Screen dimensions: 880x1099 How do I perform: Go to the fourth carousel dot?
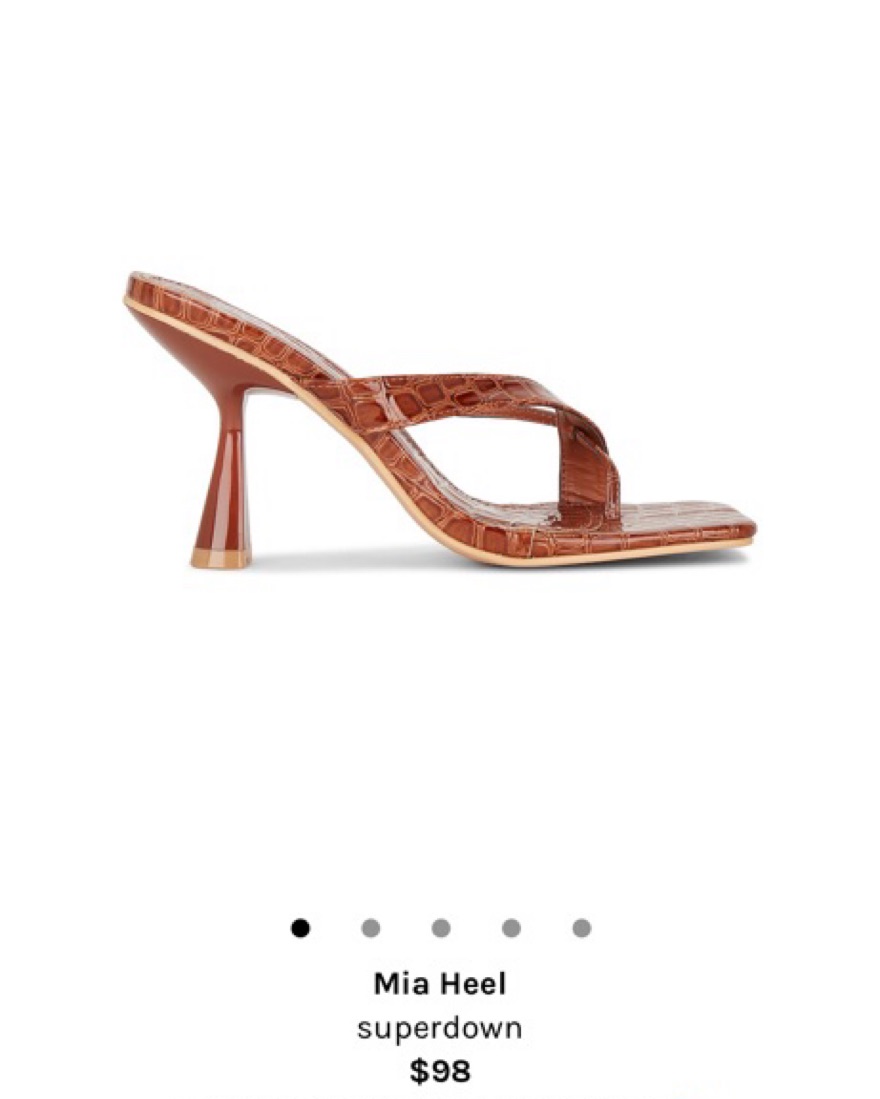tap(511, 928)
